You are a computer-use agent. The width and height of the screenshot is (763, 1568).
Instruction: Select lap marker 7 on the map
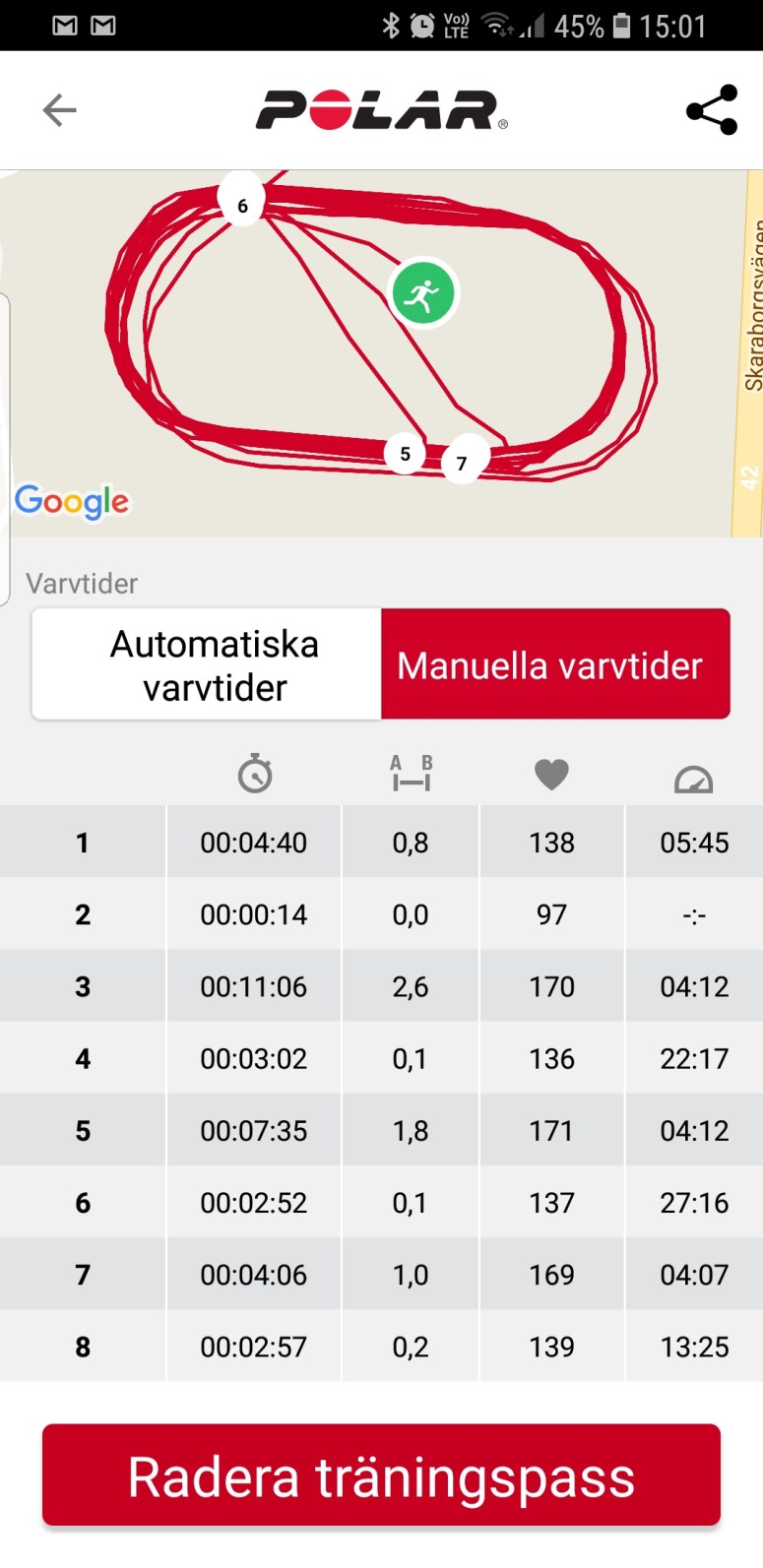463,463
